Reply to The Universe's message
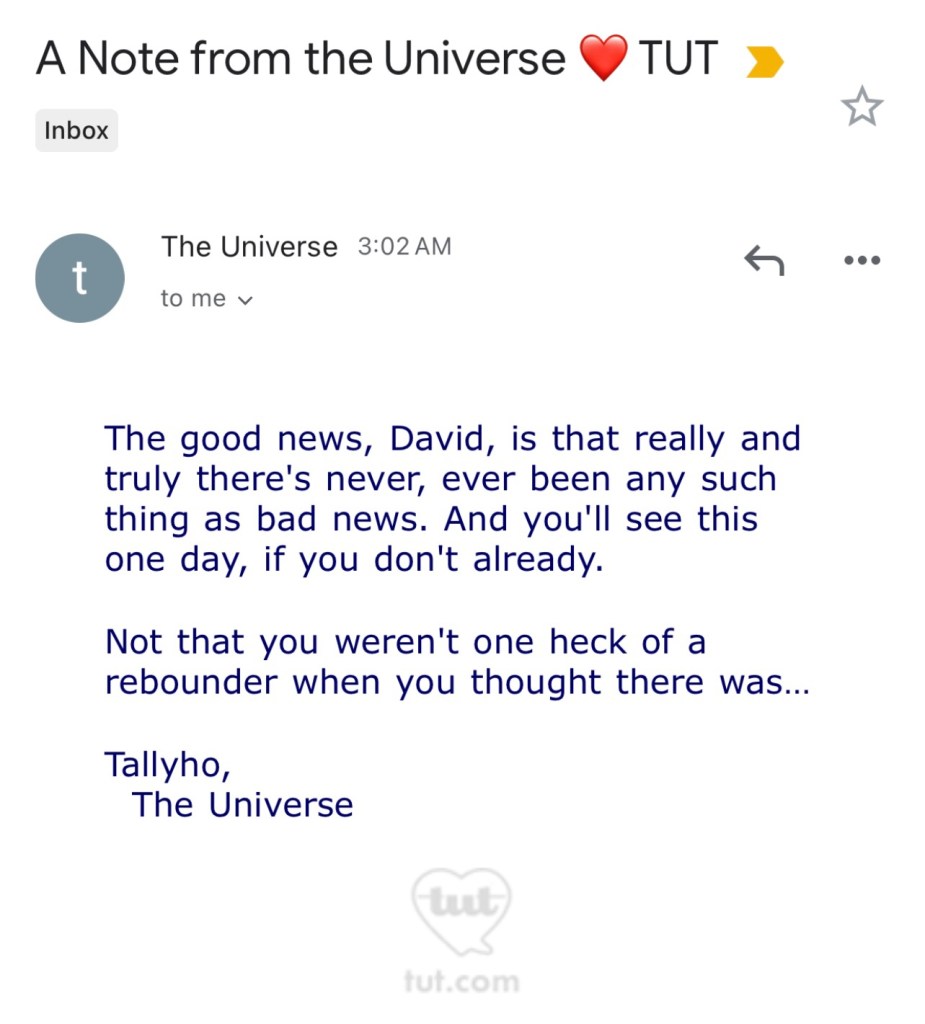This screenshot has height=1024, width=925. point(764,261)
